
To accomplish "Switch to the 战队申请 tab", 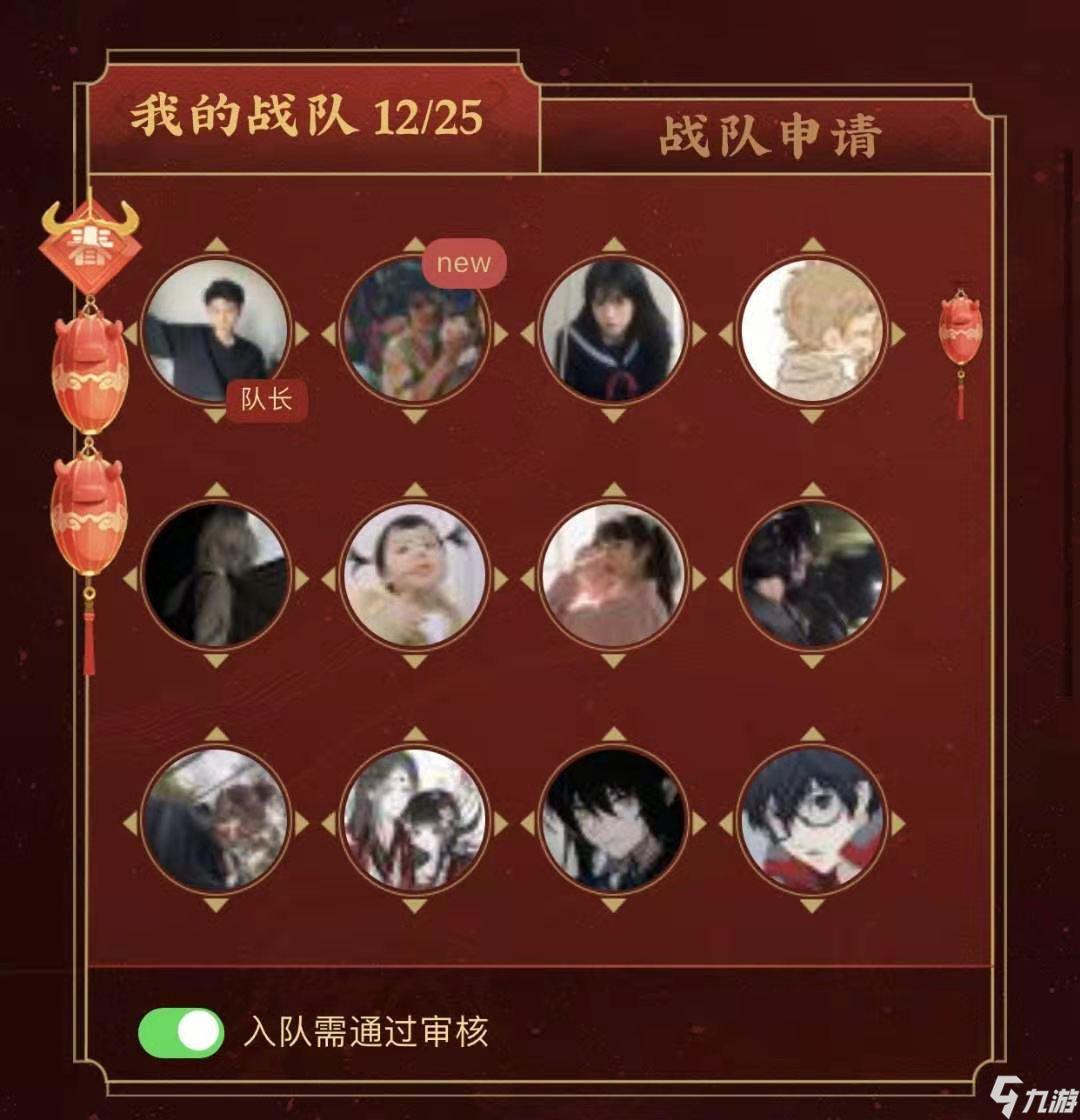I will click(x=768, y=138).
